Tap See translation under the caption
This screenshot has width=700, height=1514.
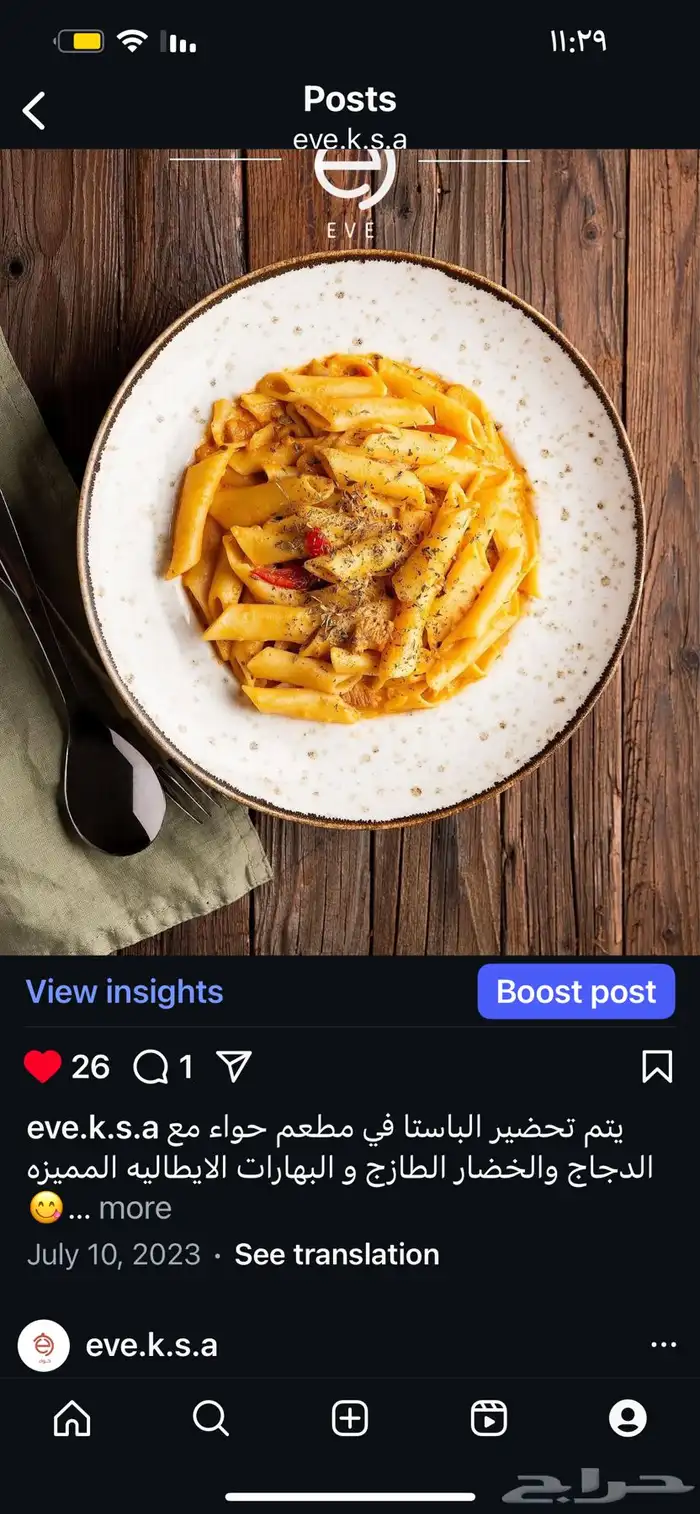pyautogui.click(x=336, y=1255)
